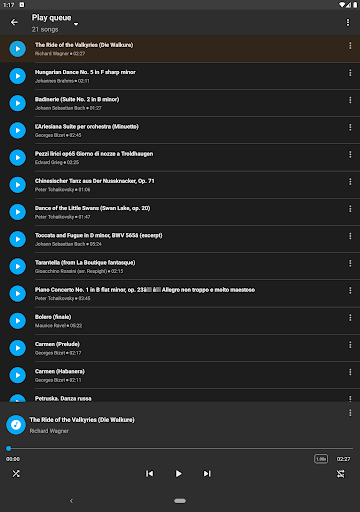Screen dimensions: 360x512
Task: Change the playback speed setting
Action: tap(321, 459)
